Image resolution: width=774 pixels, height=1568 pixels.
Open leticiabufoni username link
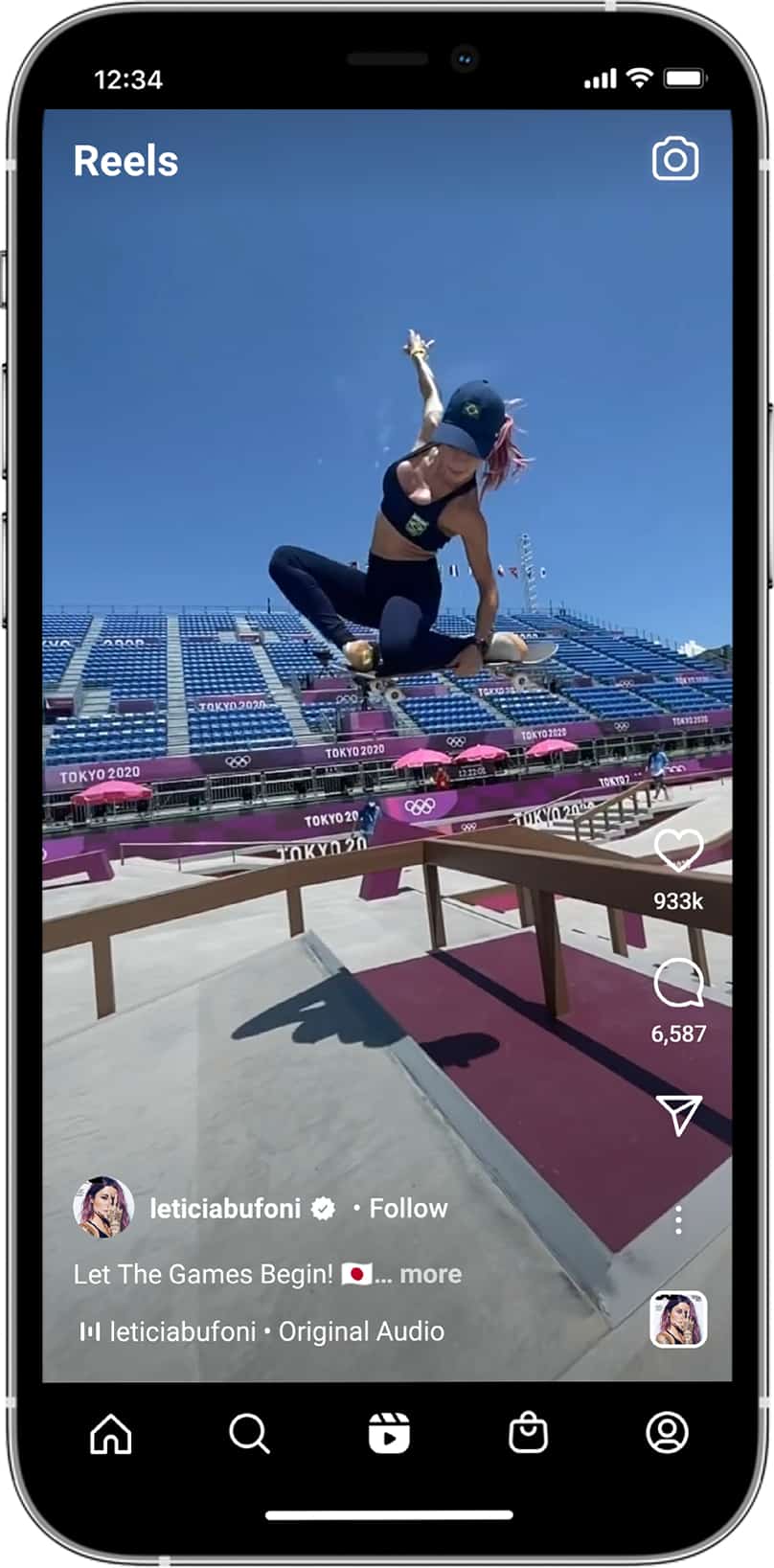point(225,1208)
